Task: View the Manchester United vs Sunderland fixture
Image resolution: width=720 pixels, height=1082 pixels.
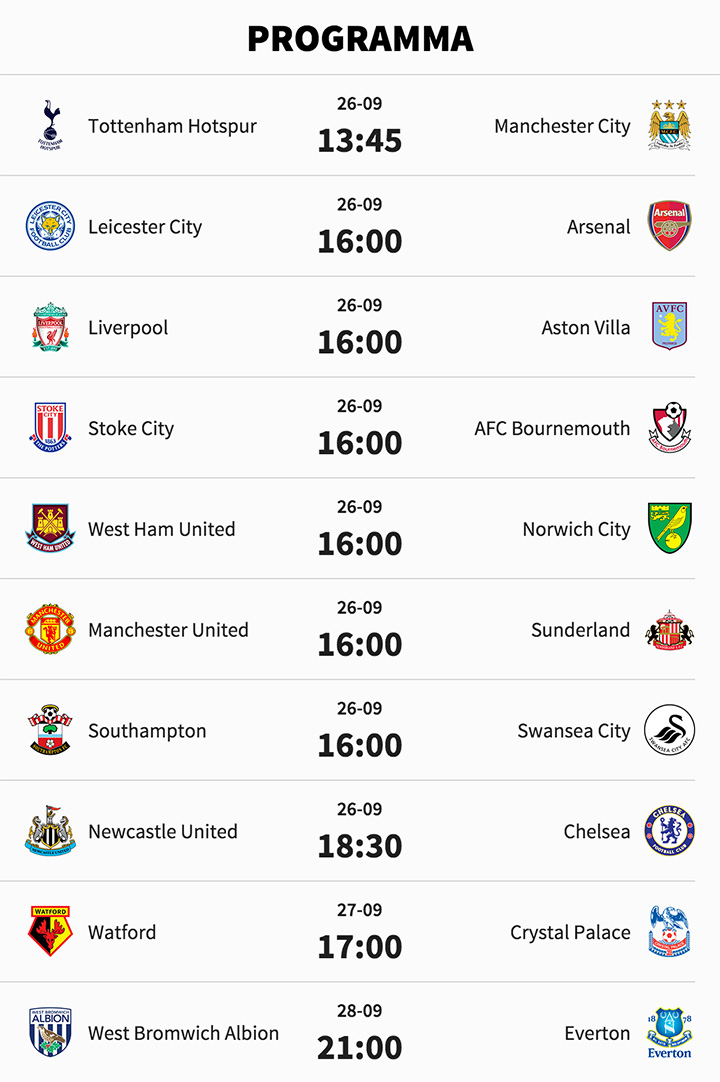Action: (x=360, y=630)
